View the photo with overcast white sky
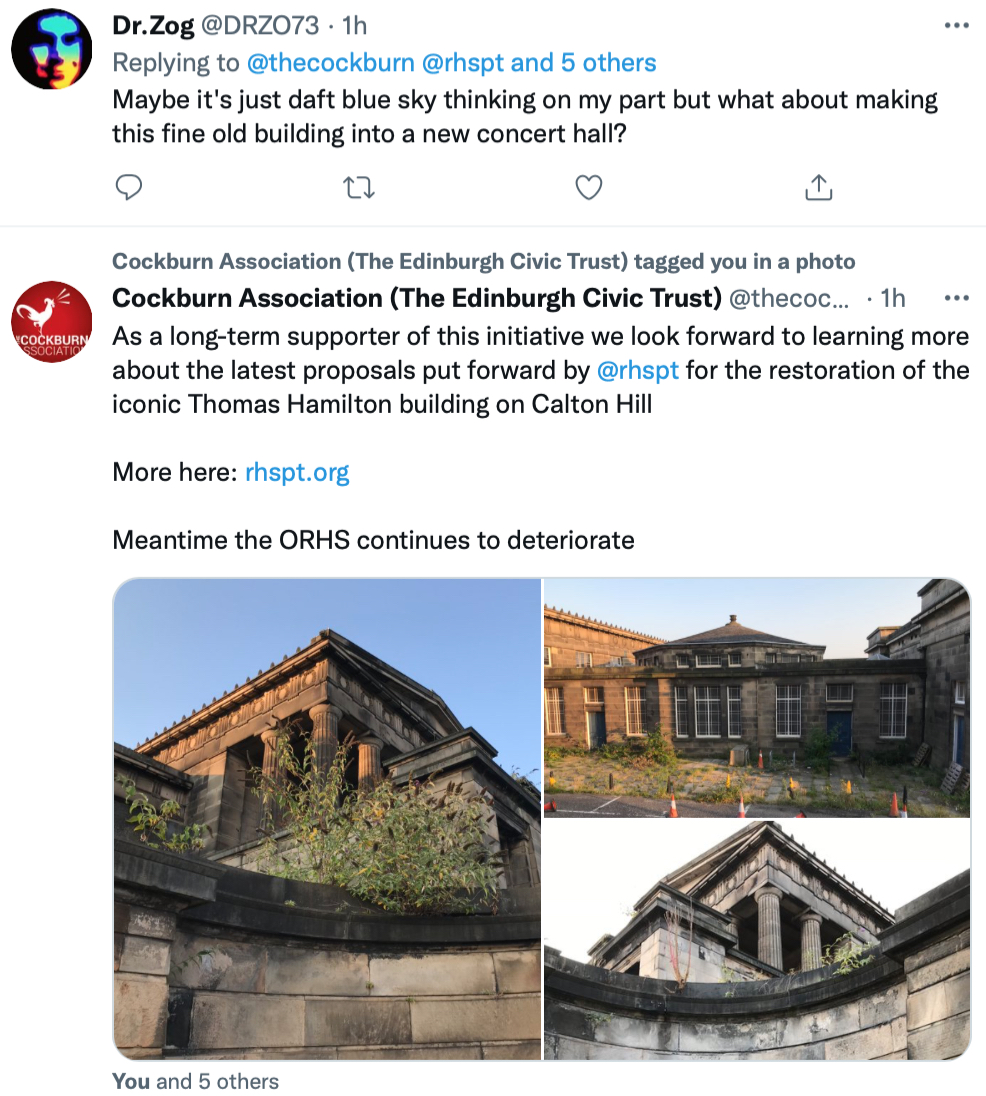 756,940
